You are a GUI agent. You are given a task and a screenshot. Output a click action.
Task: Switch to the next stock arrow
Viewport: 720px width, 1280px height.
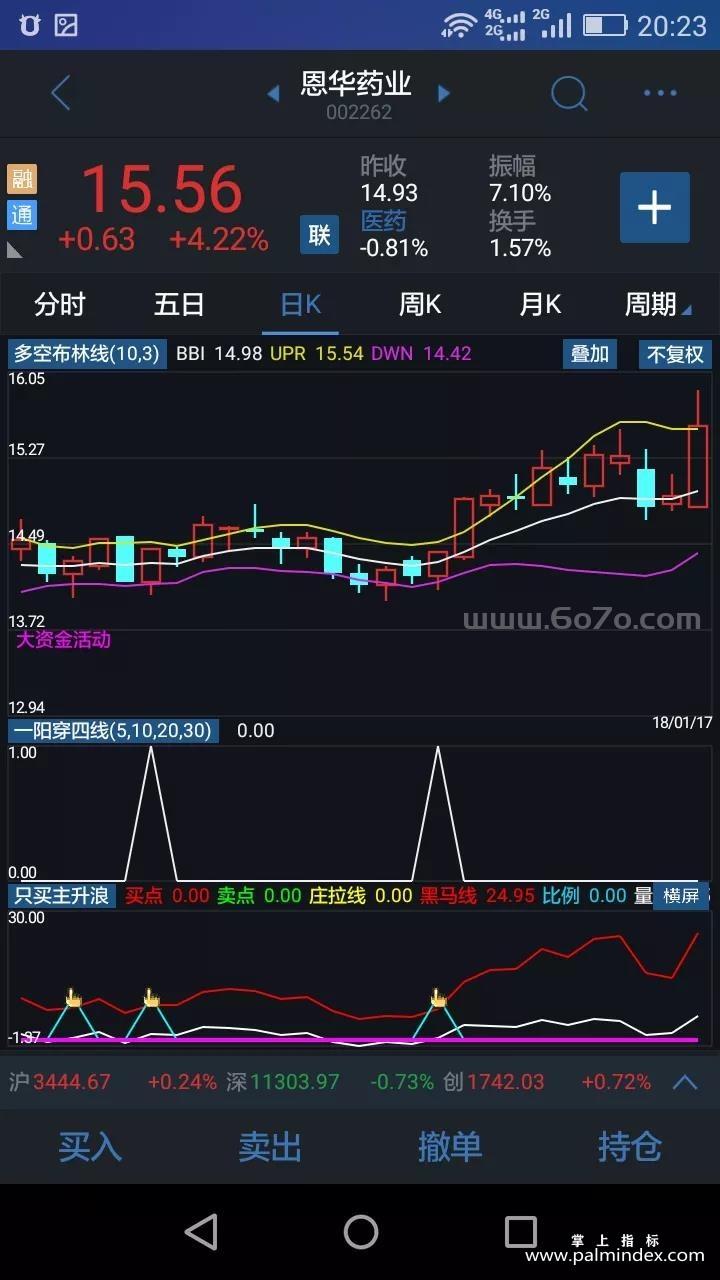tap(444, 94)
